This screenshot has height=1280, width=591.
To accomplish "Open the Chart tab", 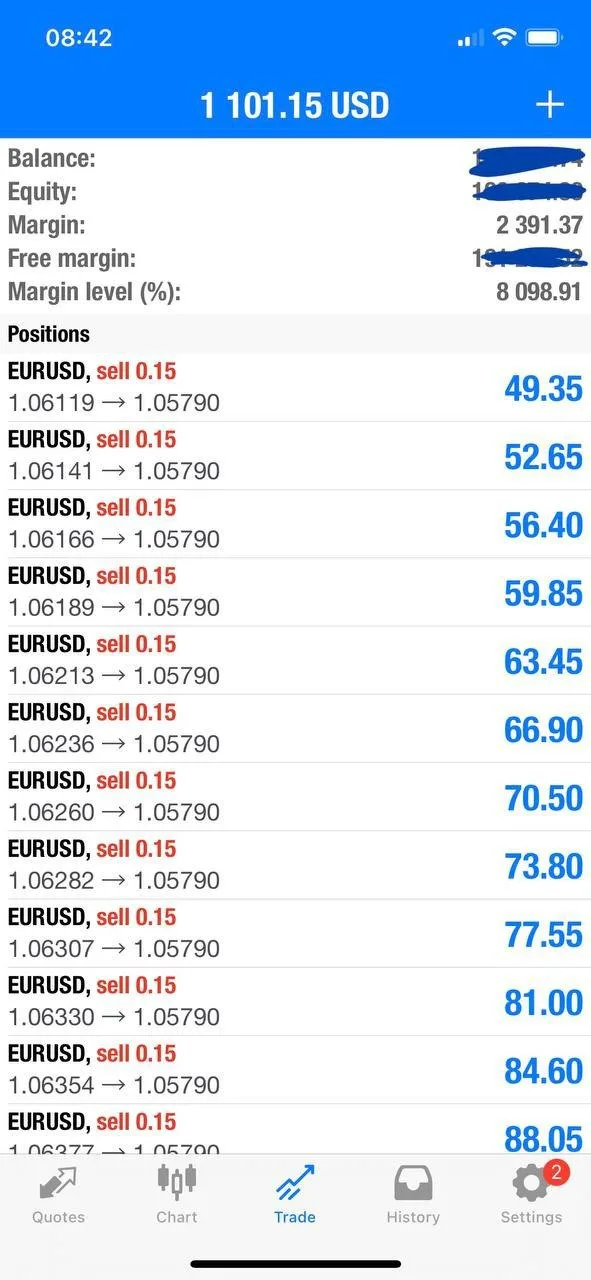I will [x=177, y=1194].
